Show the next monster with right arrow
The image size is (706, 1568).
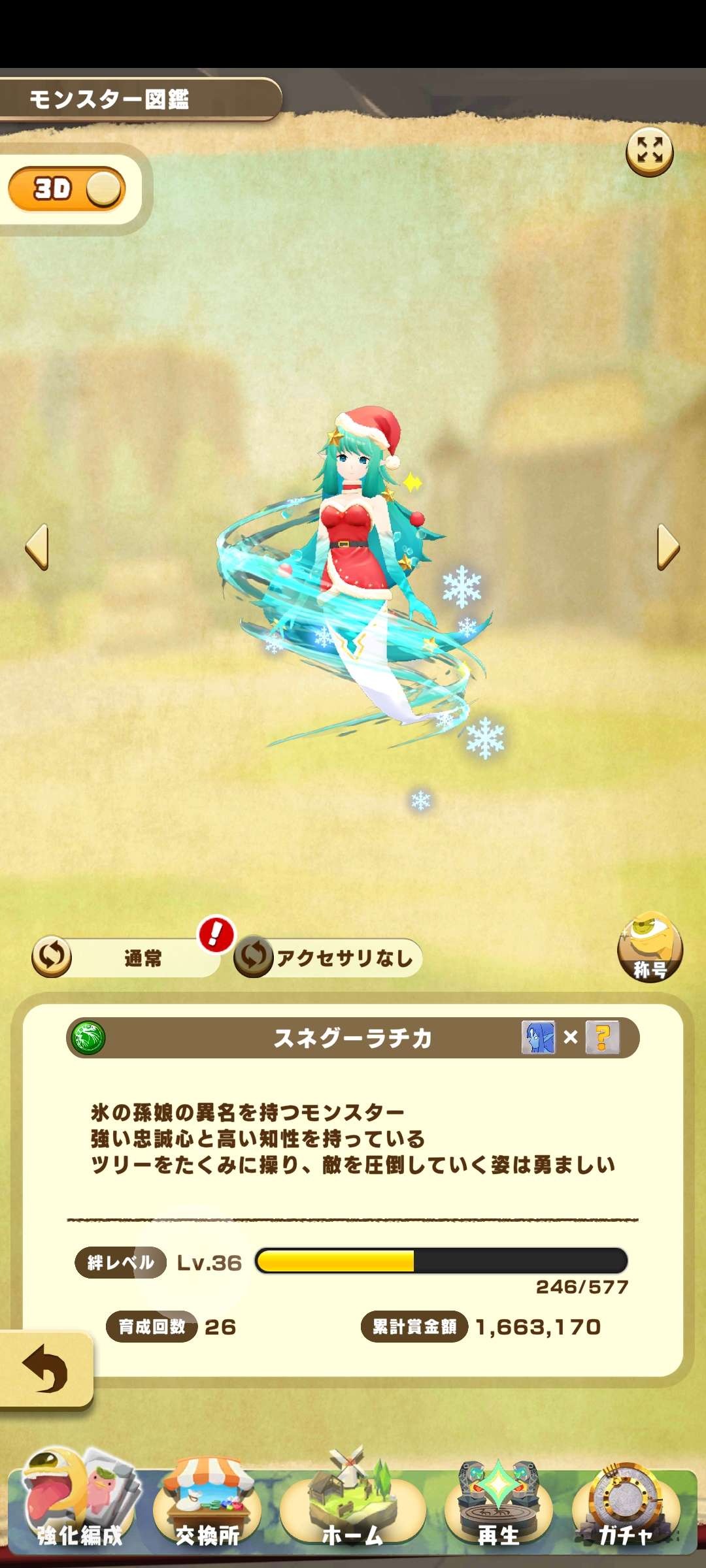point(668,547)
